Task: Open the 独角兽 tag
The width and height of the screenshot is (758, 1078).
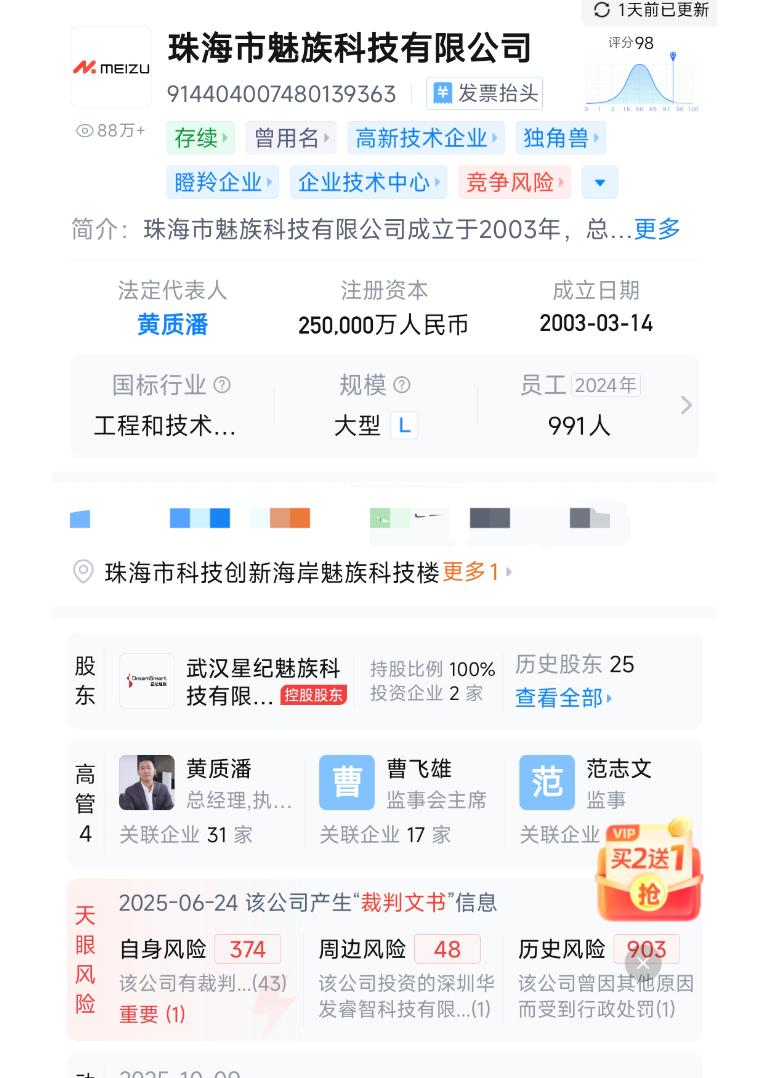Action: click(561, 138)
